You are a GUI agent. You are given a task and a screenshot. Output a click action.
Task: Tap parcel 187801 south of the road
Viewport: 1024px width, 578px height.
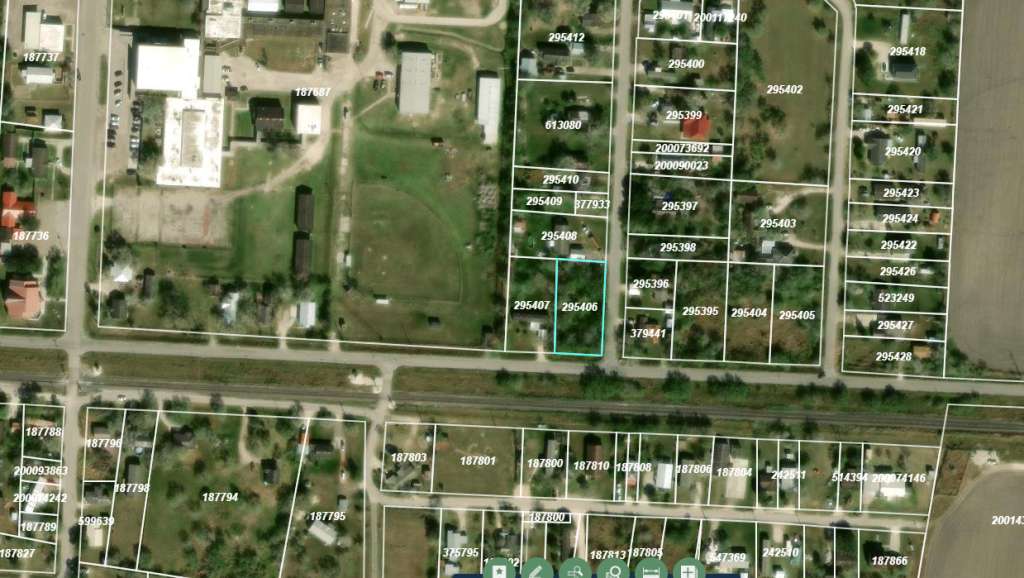point(477,461)
